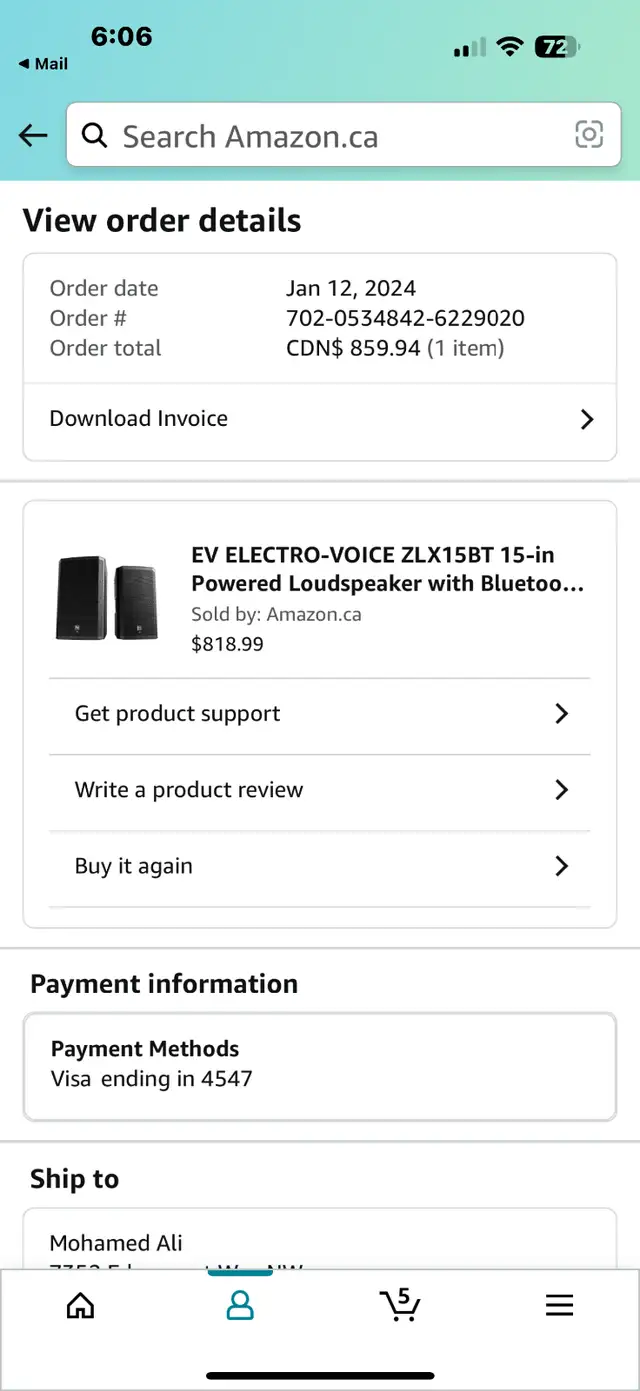Open Get product support
The height and width of the screenshot is (1391, 640).
320,714
